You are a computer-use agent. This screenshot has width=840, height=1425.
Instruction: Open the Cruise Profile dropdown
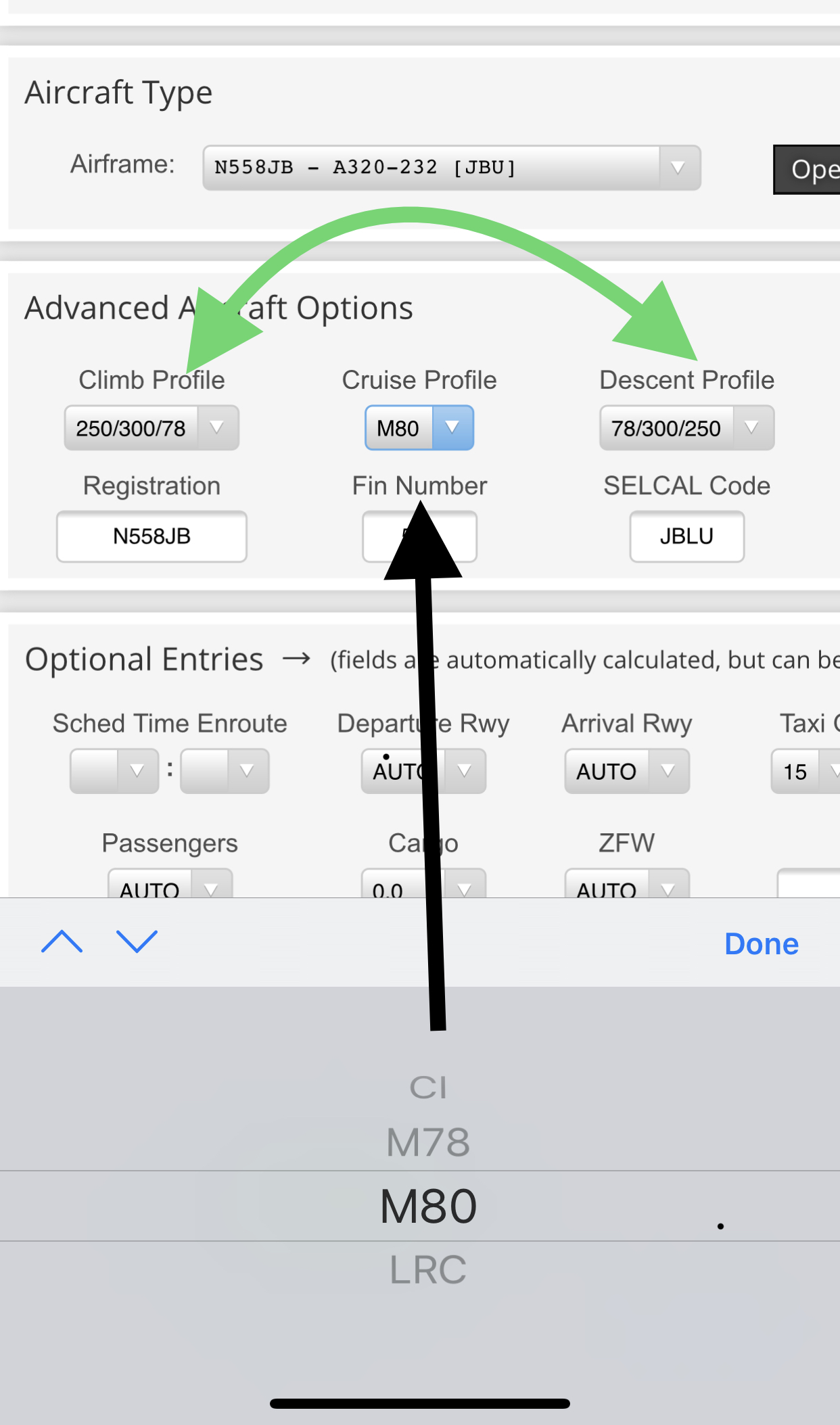[x=419, y=428]
